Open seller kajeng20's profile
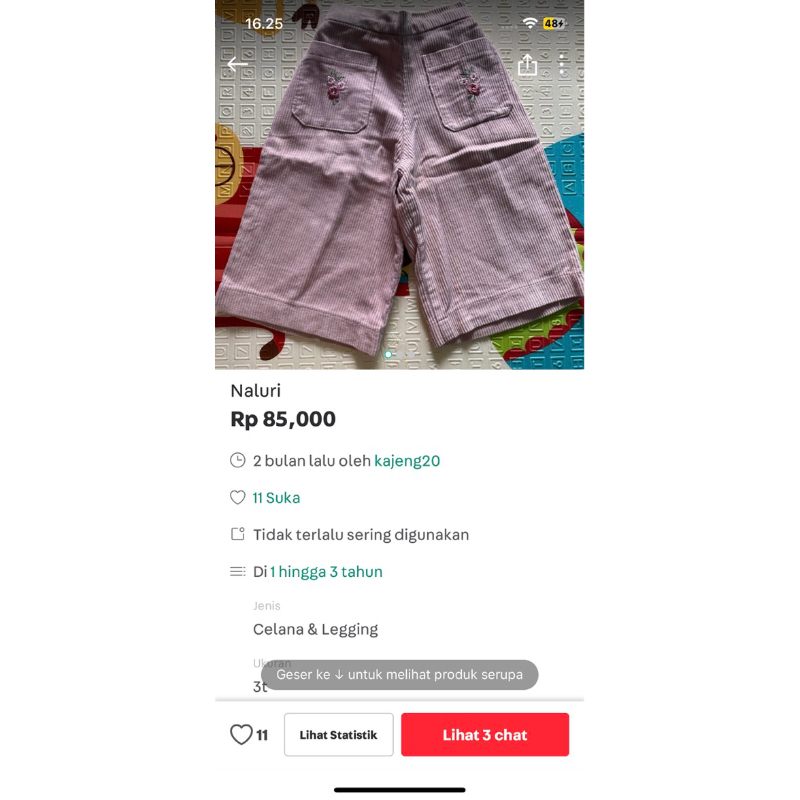Screen dimensions: 800x800 tap(407, 461)
